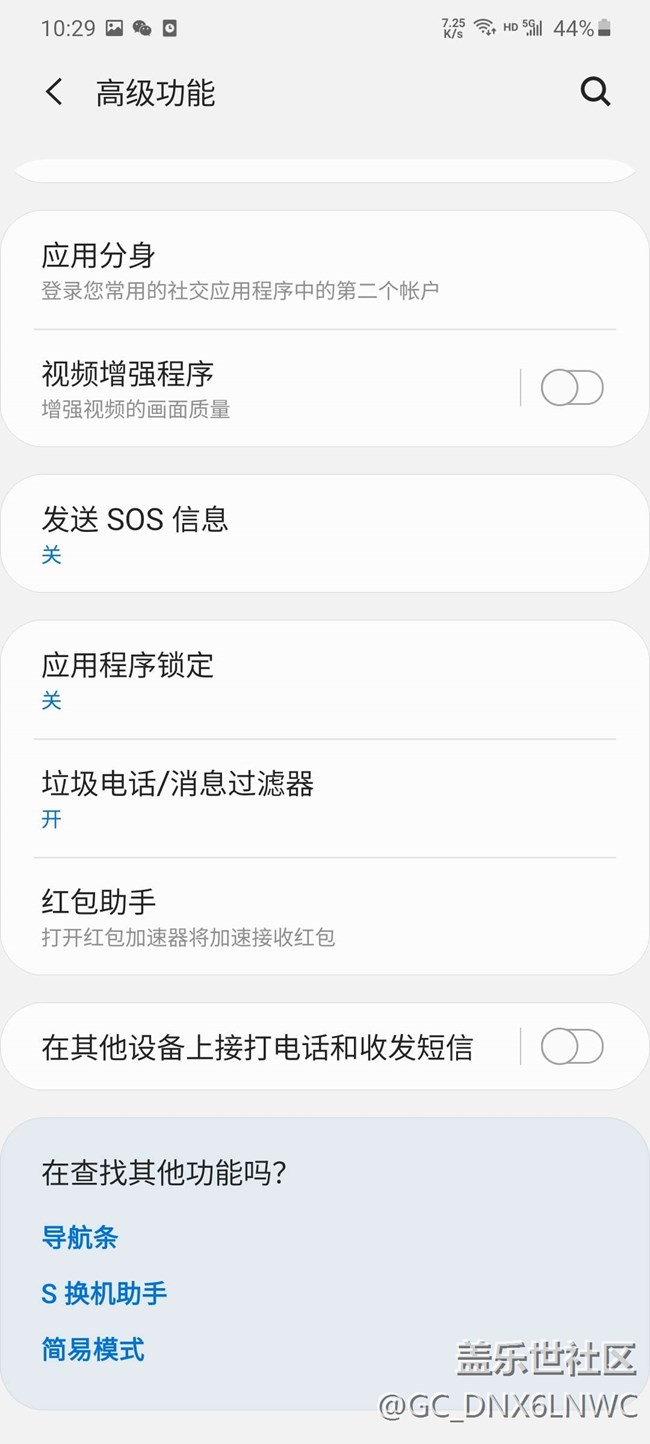Toggle the 视频增强程序 switch
Screen dimensions: 650x1444
[x=572, y=388]
